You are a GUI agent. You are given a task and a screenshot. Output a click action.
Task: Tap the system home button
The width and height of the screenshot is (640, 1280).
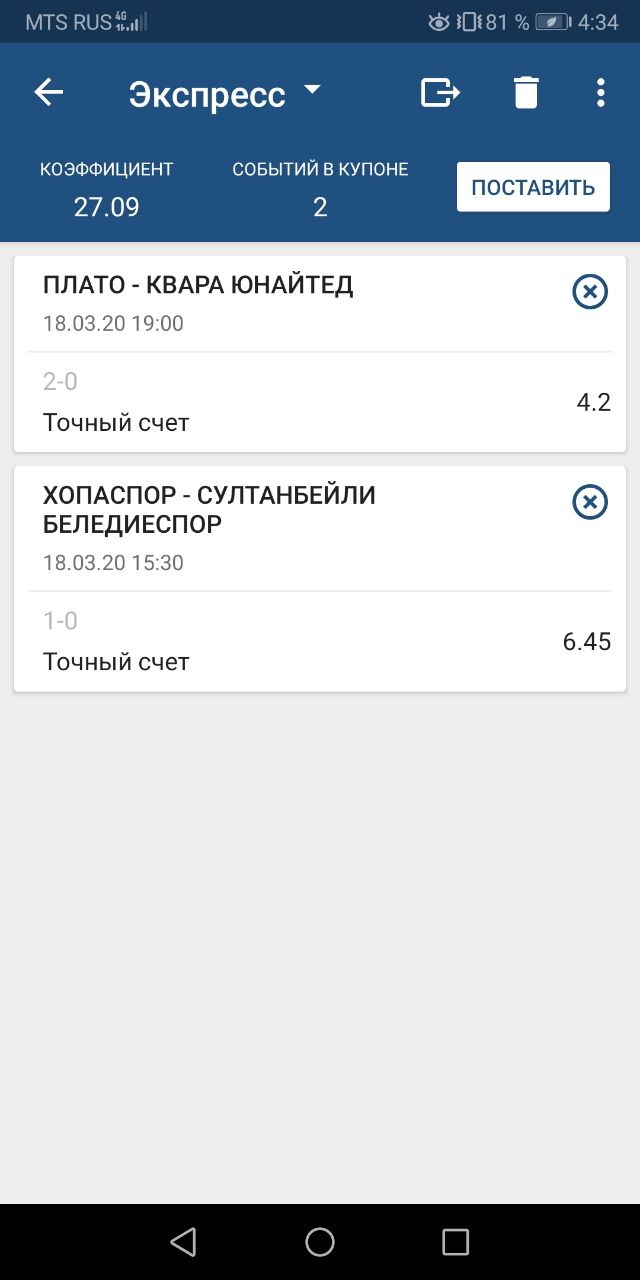pos(320,1242)
